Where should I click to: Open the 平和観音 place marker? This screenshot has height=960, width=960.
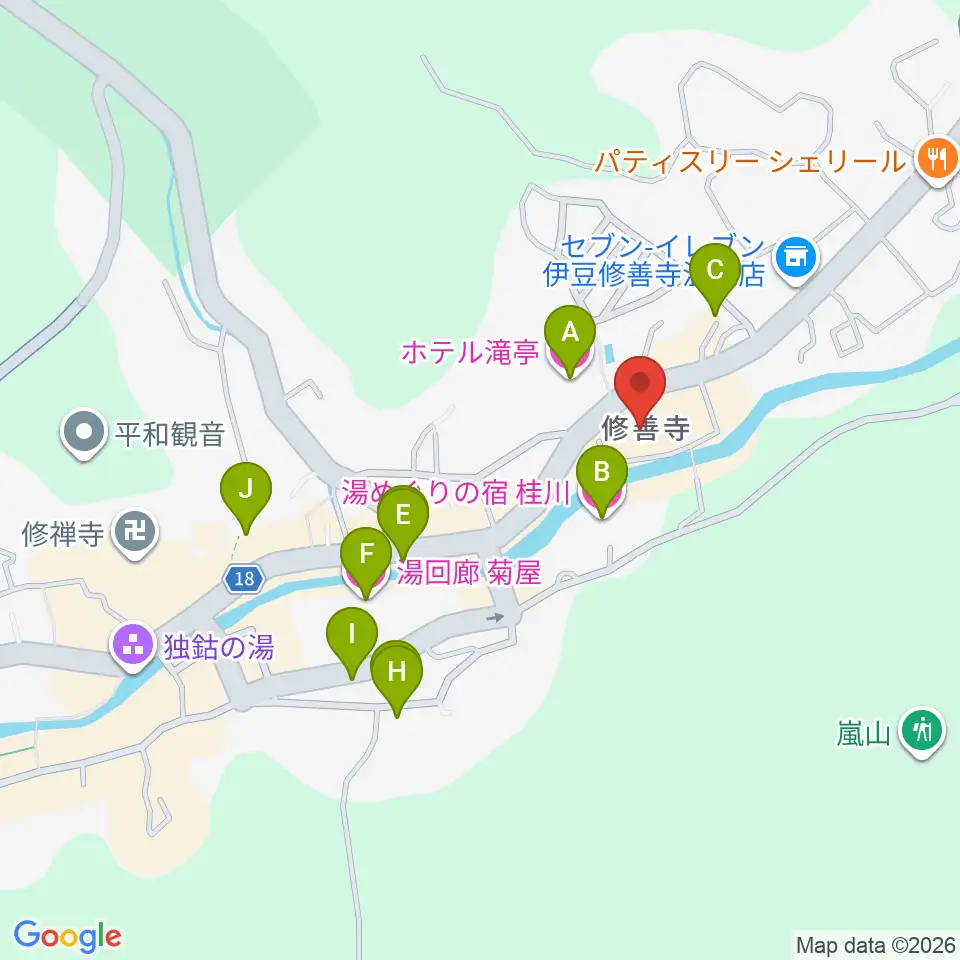tap(84, 433)
